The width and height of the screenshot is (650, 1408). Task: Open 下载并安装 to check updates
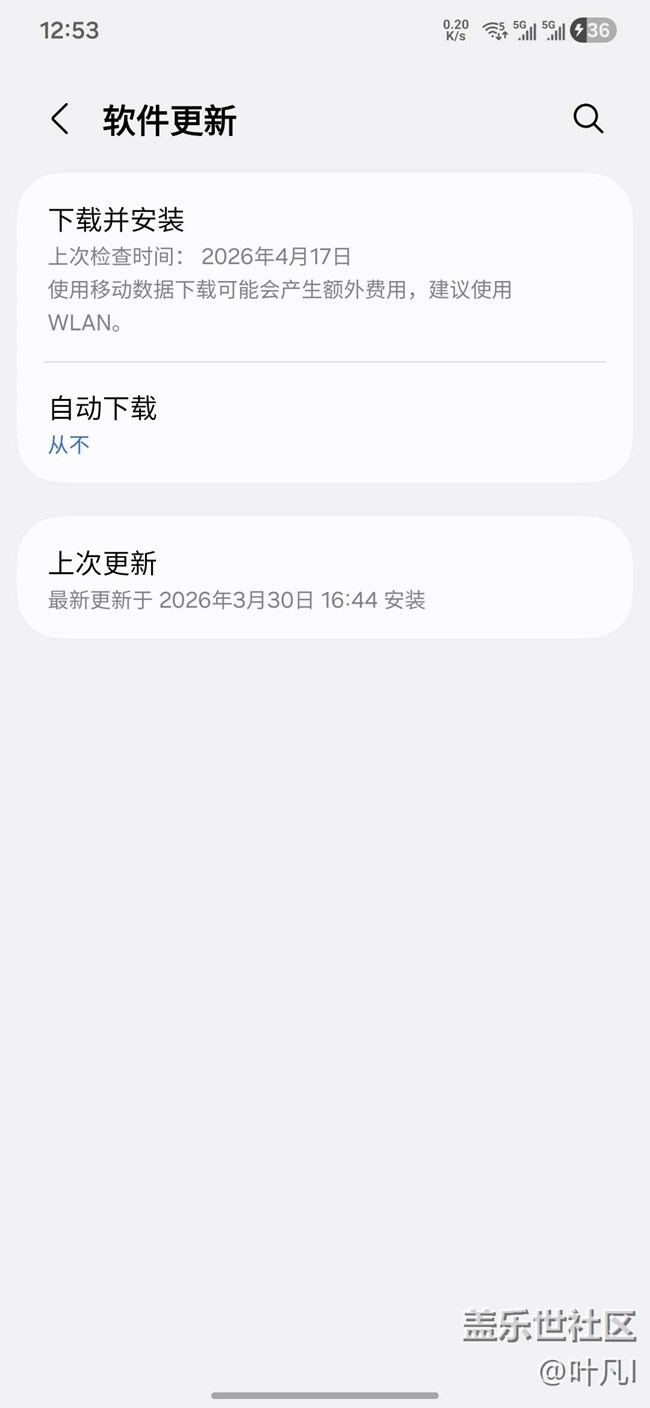324,268
